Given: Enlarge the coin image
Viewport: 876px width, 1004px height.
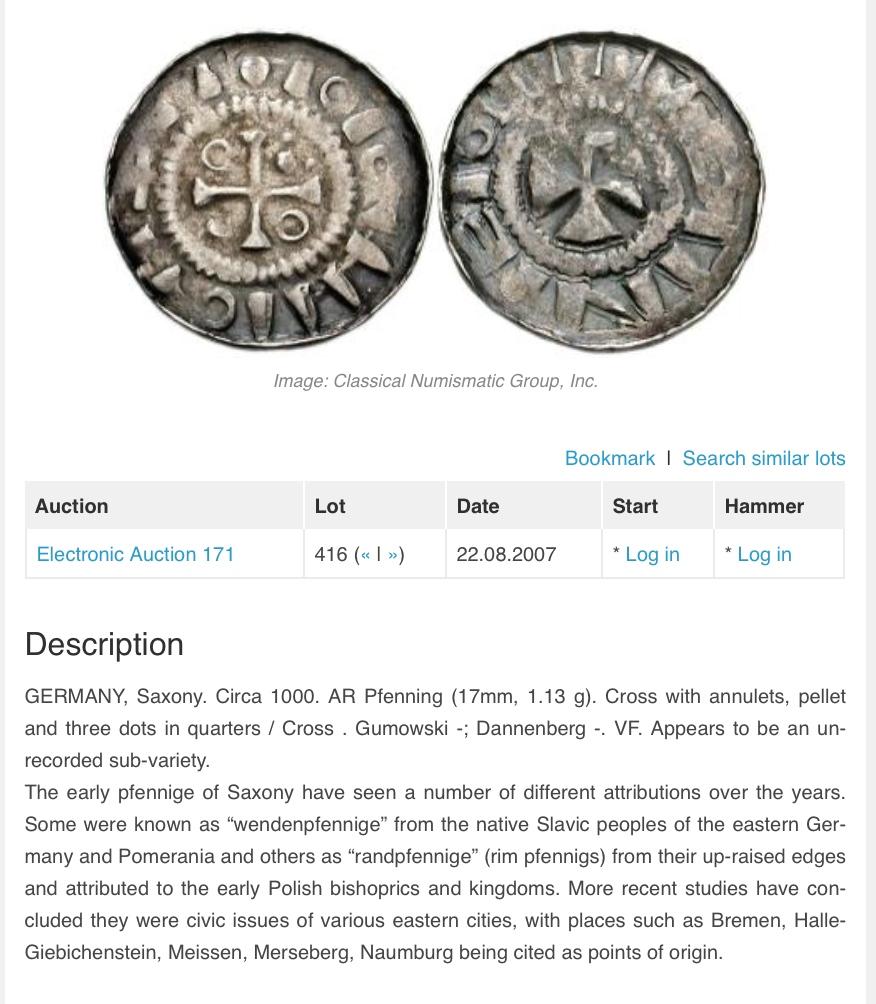Looking at the screenshot, I should click(x=436, y=190).
